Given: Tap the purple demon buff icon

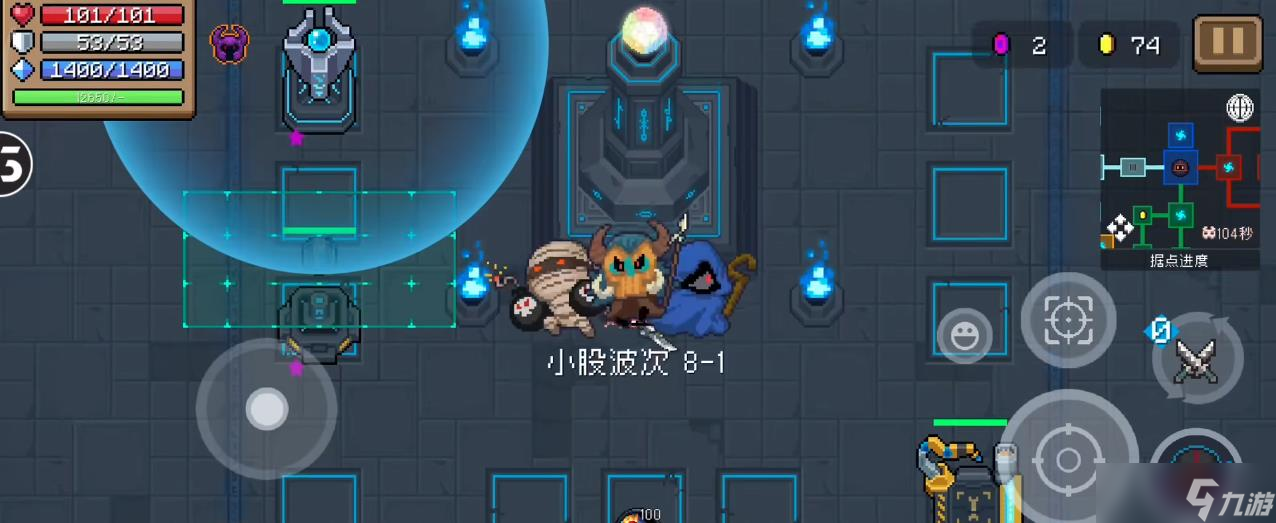Looking at the screenshot, I should pos(229,44).
